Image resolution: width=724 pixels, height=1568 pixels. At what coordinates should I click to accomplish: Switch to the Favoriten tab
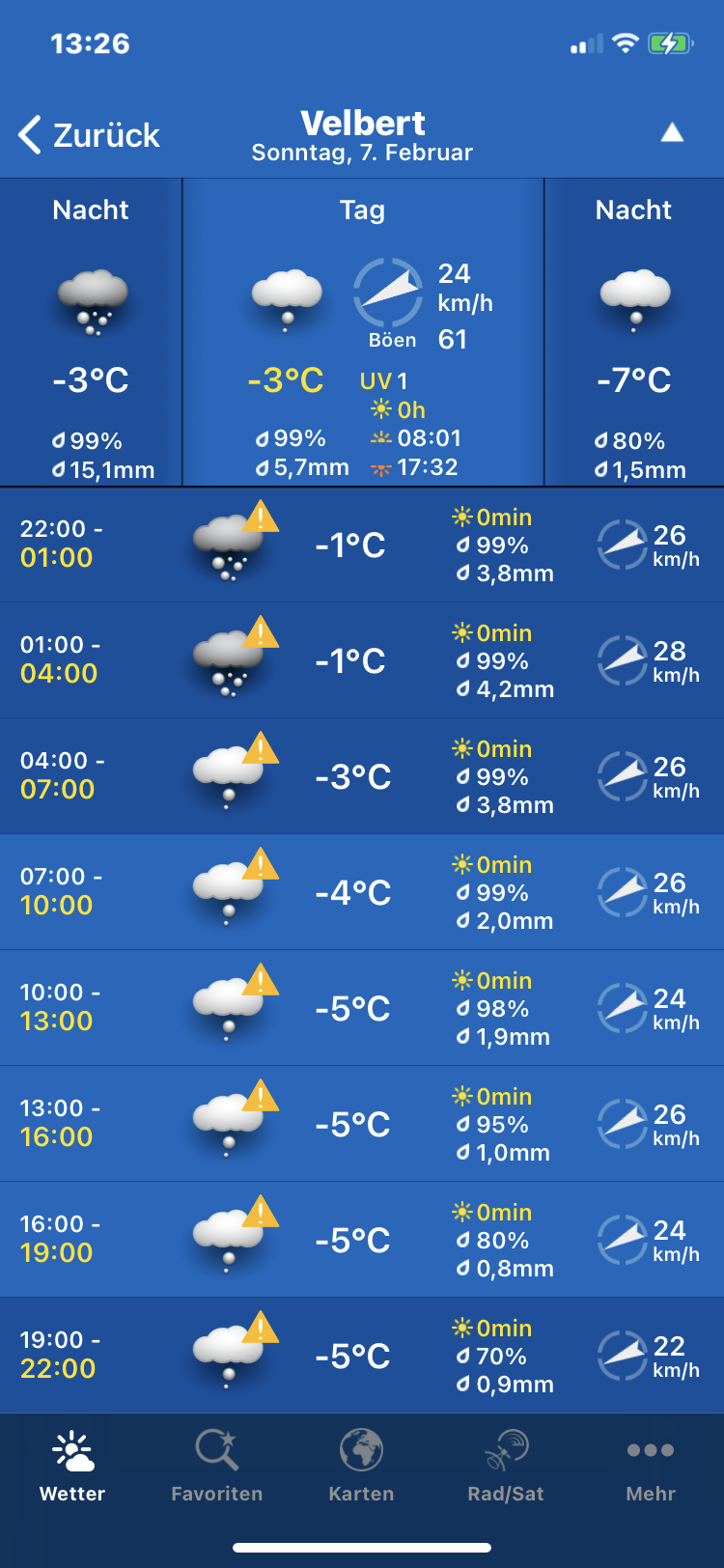217,1466
